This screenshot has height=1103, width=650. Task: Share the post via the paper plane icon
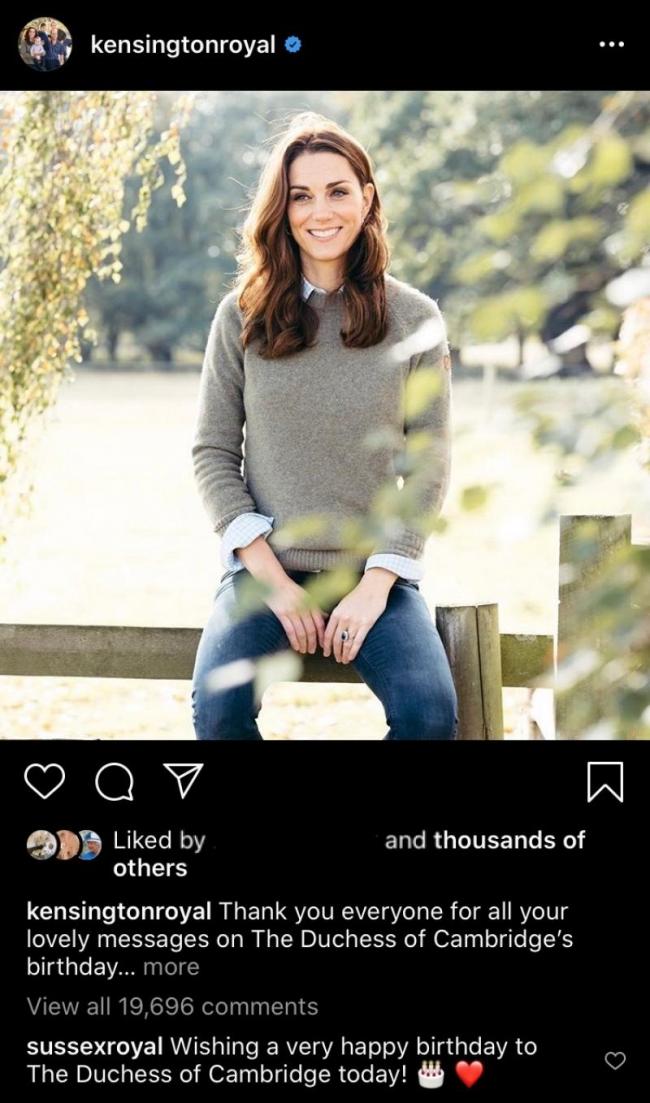tap(183, 781)
